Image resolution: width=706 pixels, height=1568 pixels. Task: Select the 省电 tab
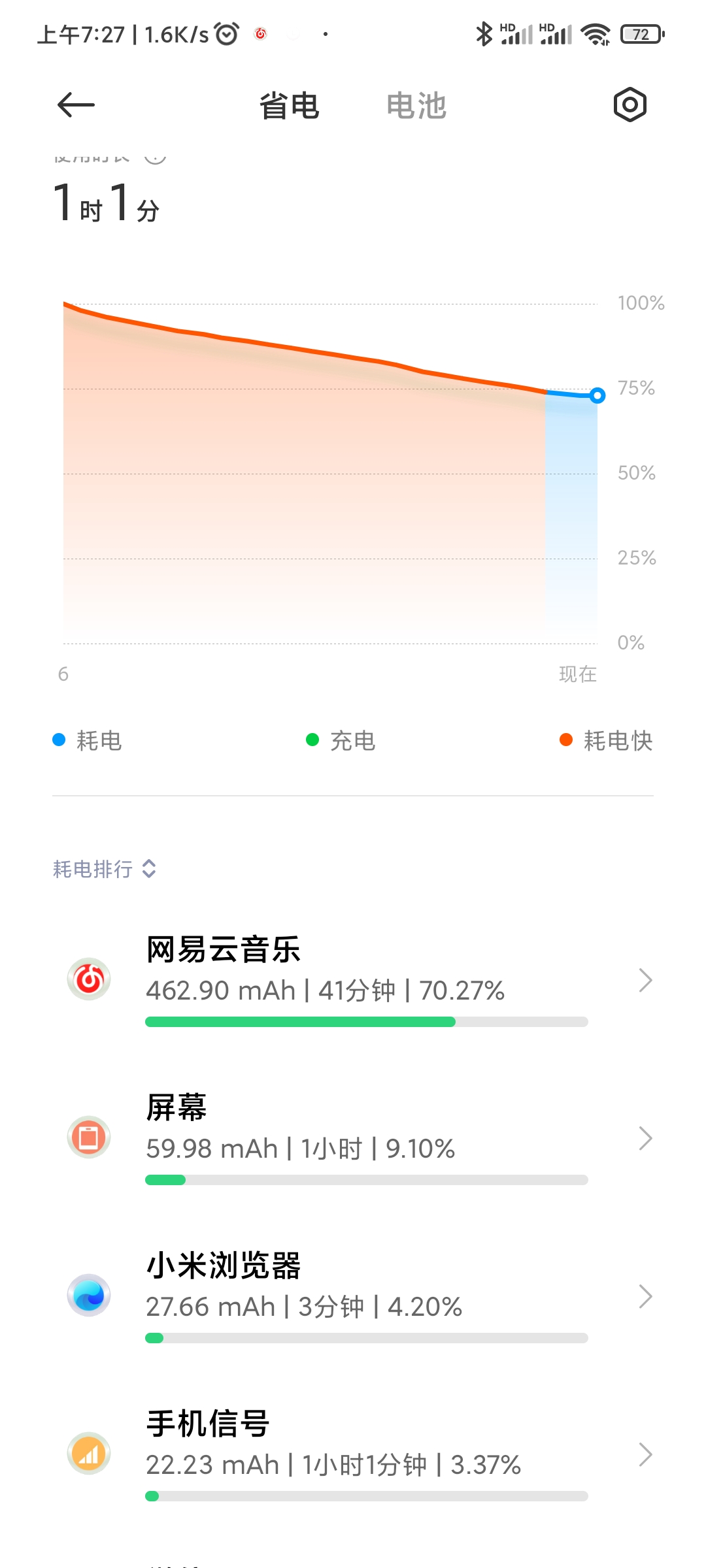(289, 105)
